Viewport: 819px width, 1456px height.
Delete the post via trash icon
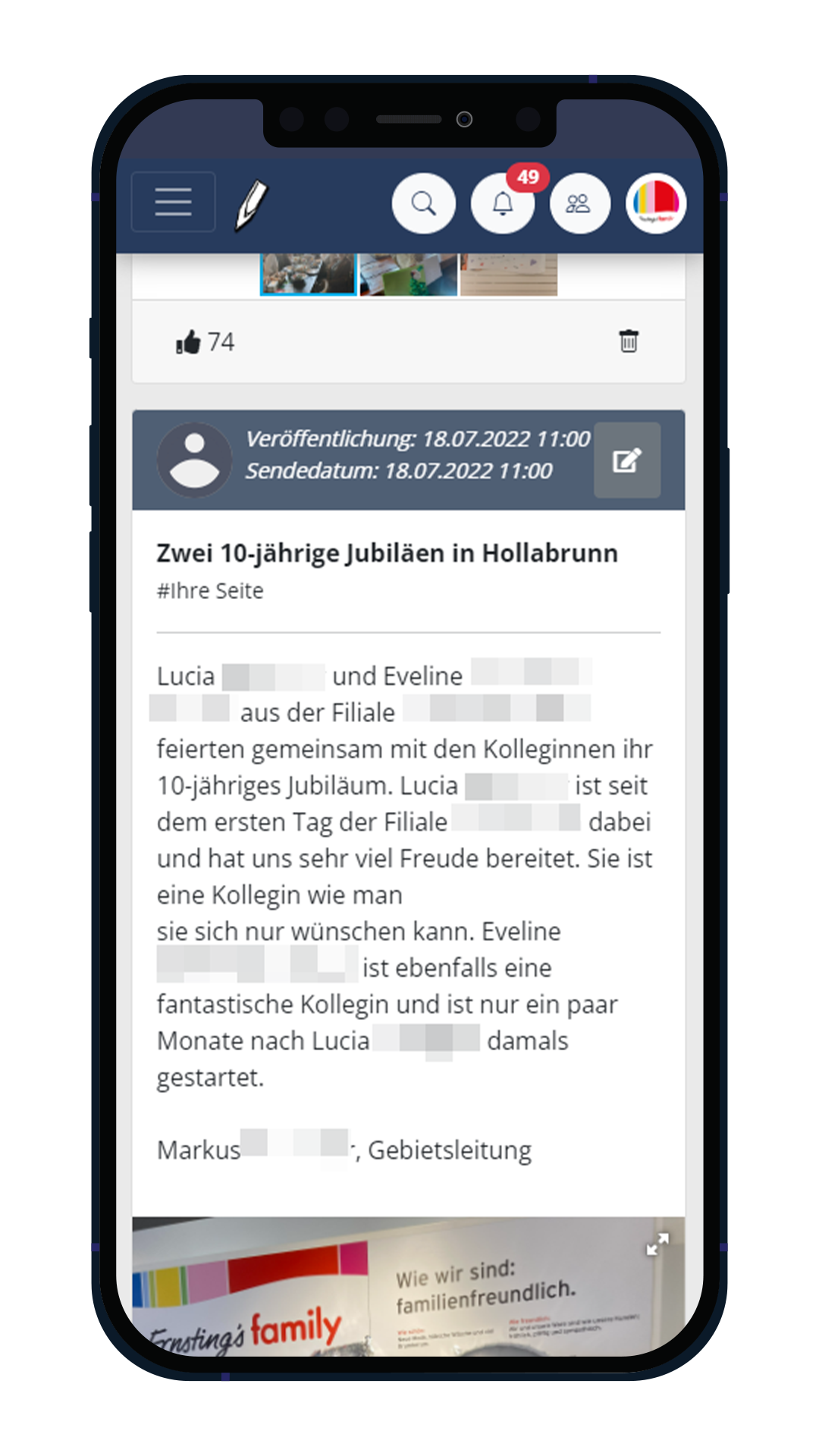point(629,341)
